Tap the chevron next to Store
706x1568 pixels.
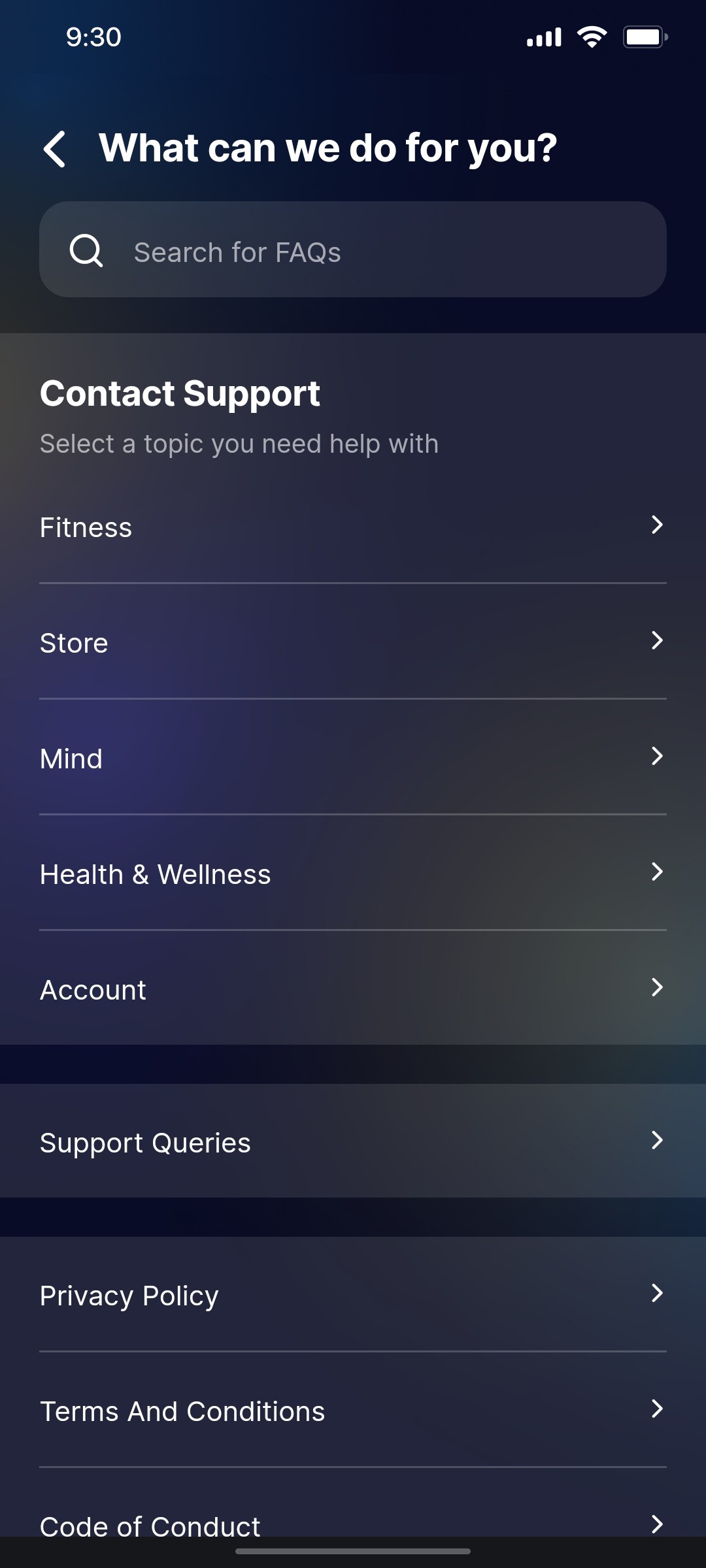[658, 642]
